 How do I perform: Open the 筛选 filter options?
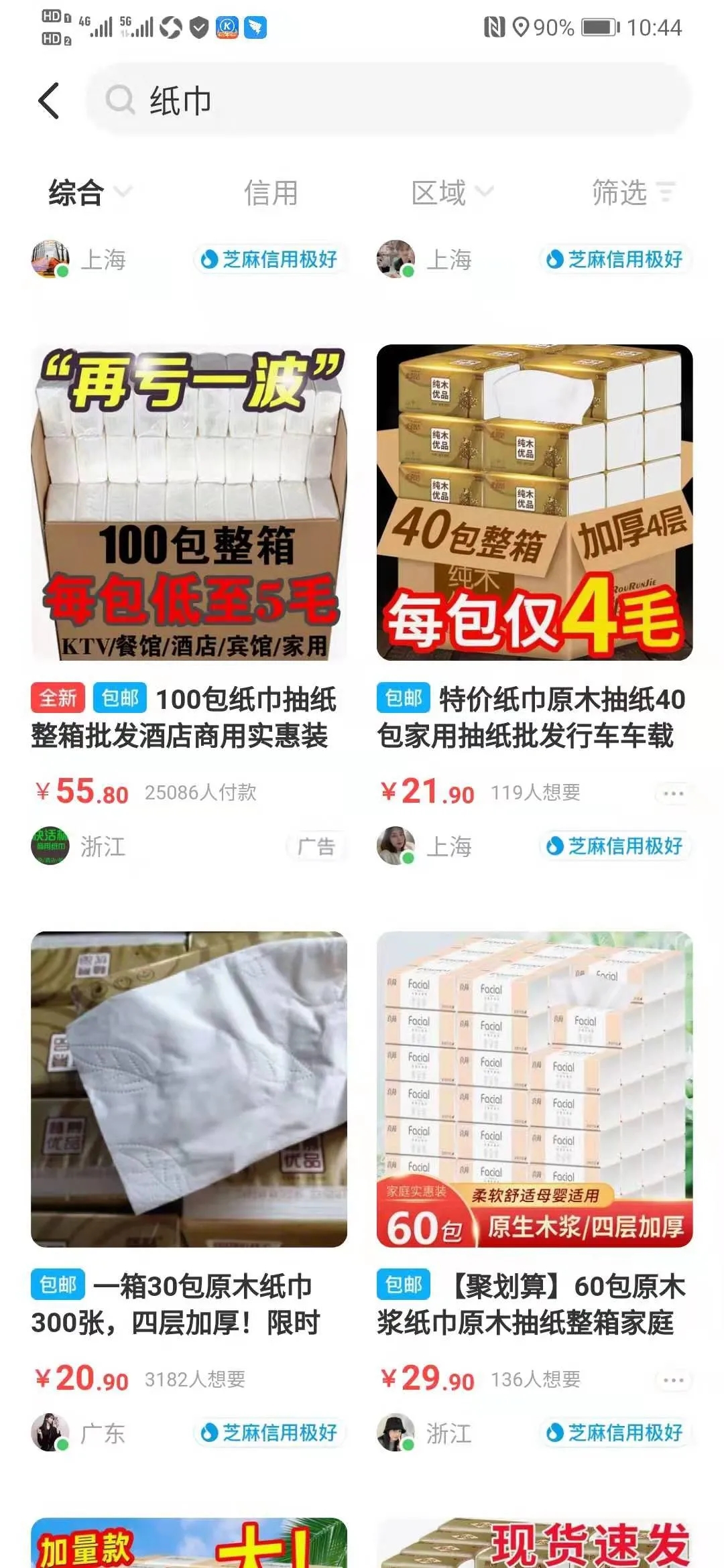[x=633, y=193]
